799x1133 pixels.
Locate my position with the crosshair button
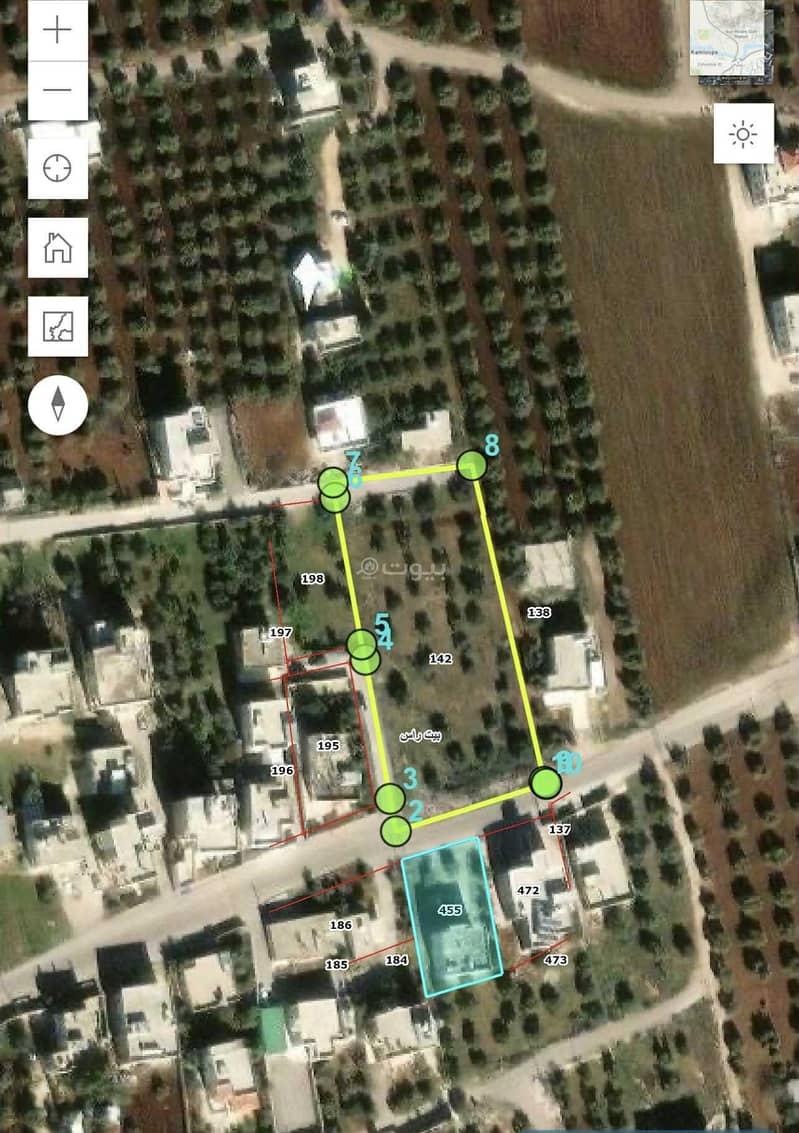point(57,168)
